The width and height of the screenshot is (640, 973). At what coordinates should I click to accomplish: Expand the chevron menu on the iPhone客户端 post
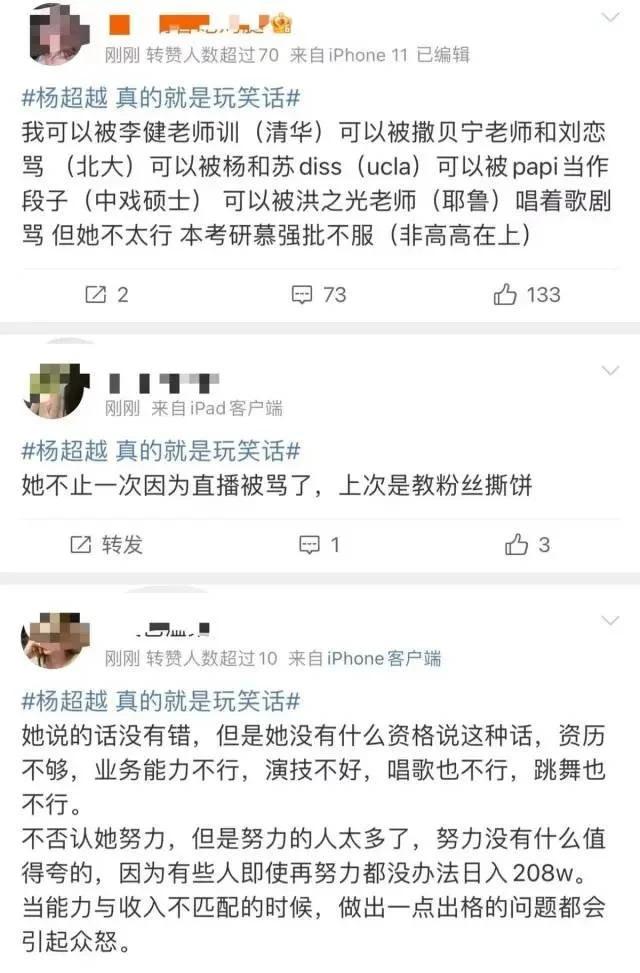click(x=609, y=622)
